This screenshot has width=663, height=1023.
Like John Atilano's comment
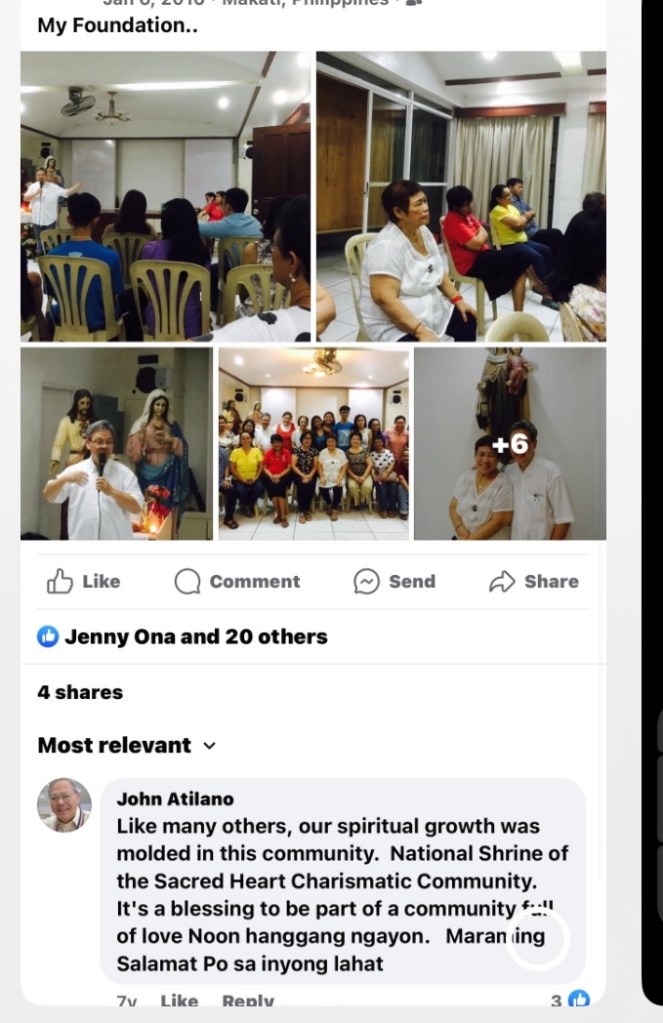pyautogui.click(x=180, y=1000)
